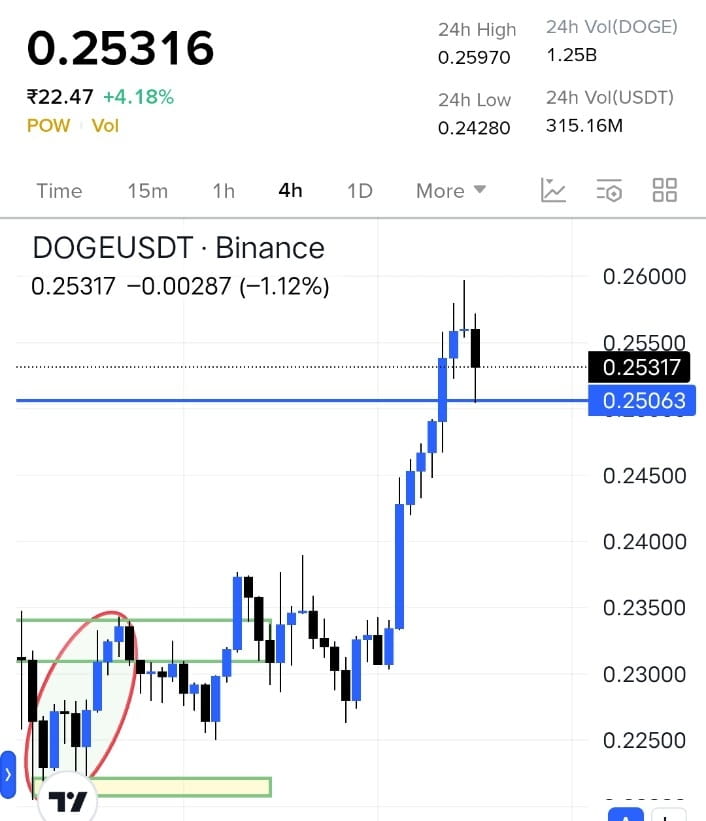This screenshot has height=821, width=706.
Task: Open chart indicator settings icon
Action: [x=609, y=190]
